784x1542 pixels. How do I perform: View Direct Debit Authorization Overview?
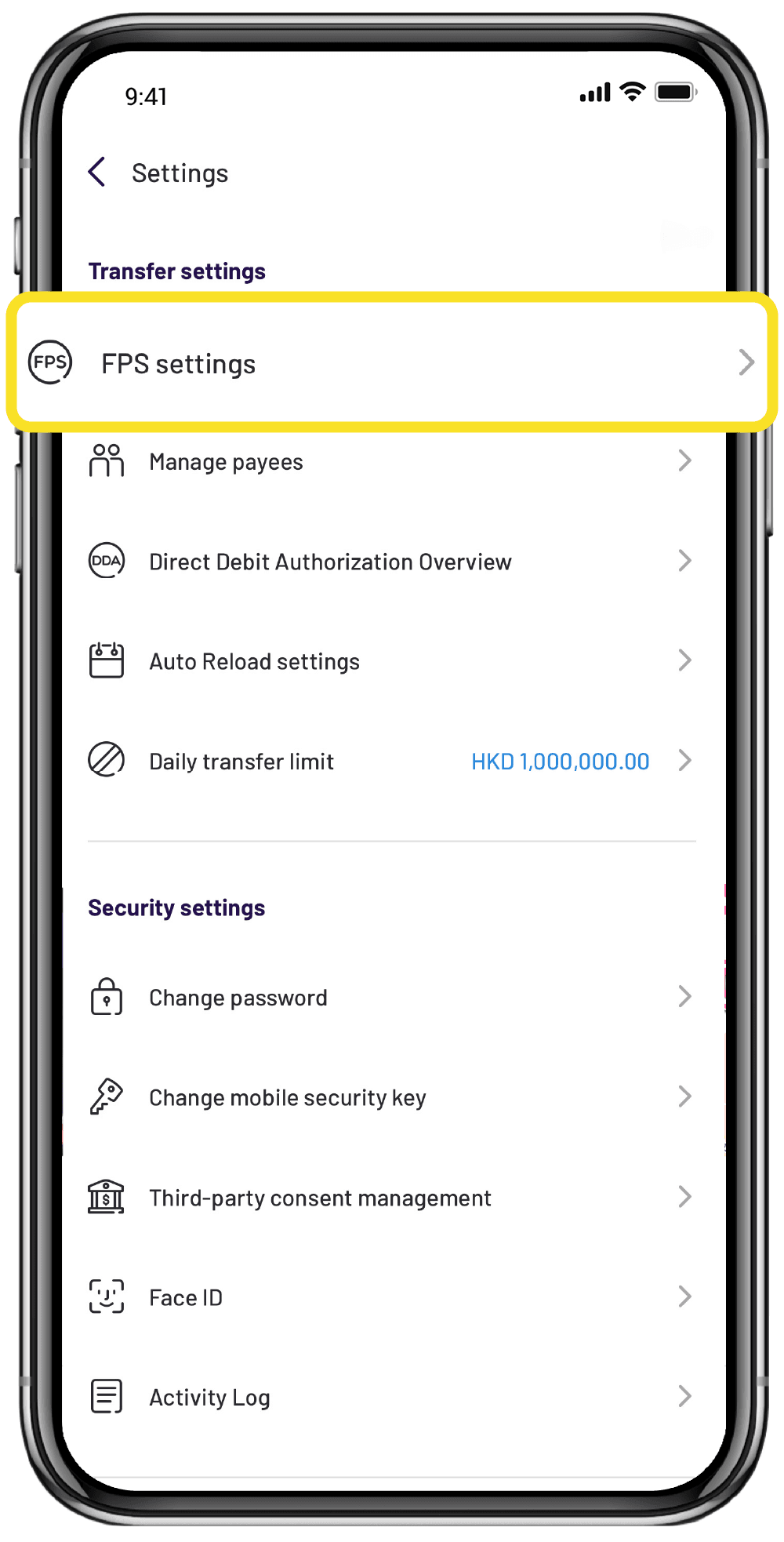(390, 562)
